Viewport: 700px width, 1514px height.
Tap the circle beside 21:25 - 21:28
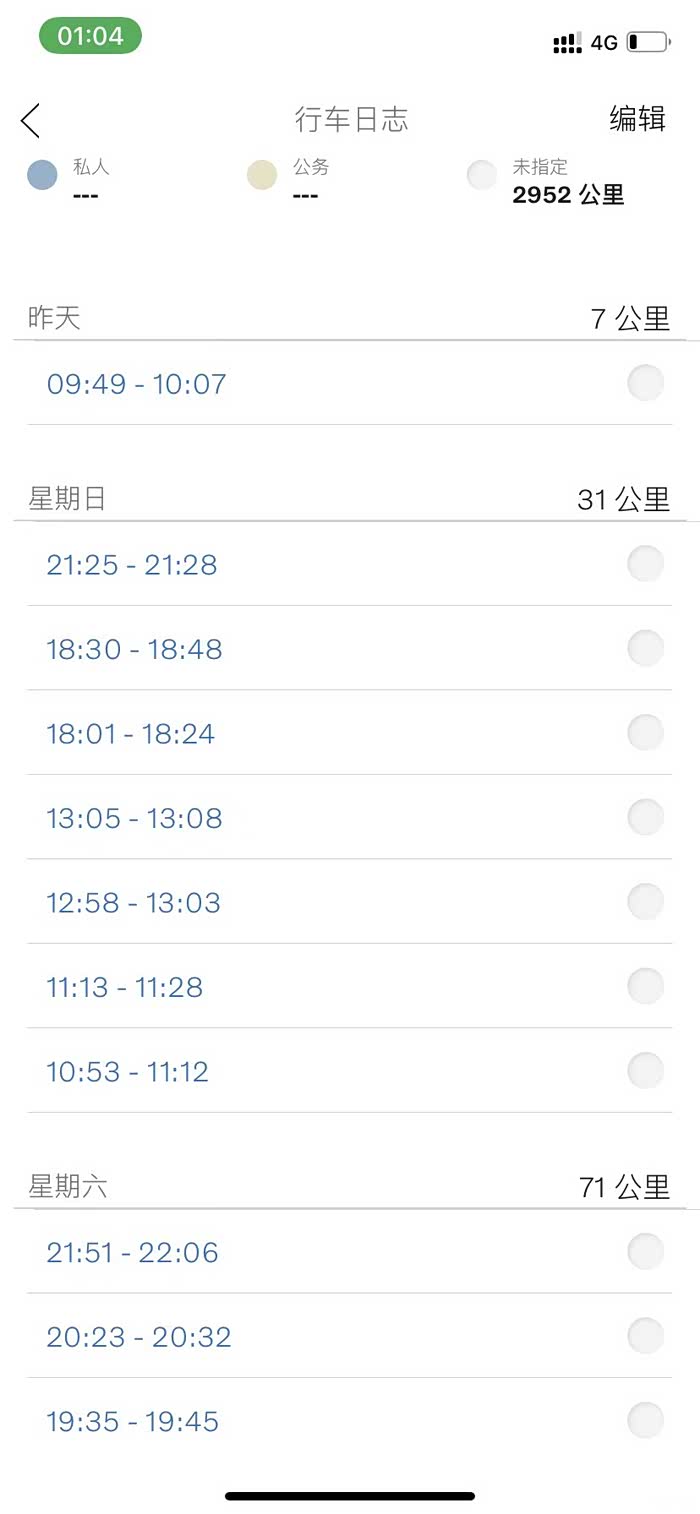pos(645,564)
